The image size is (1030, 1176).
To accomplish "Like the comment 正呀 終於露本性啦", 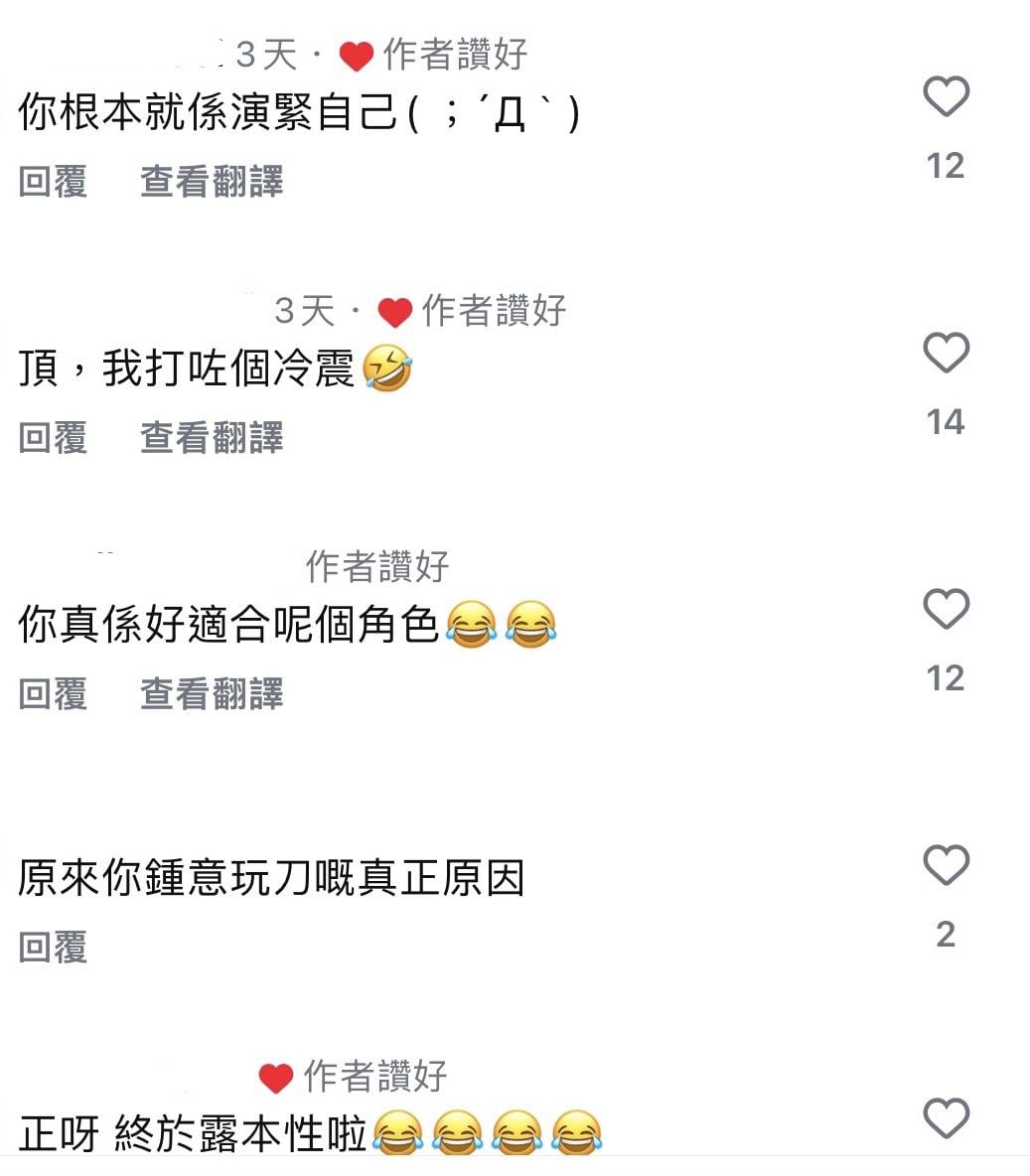I will 946,1119.
